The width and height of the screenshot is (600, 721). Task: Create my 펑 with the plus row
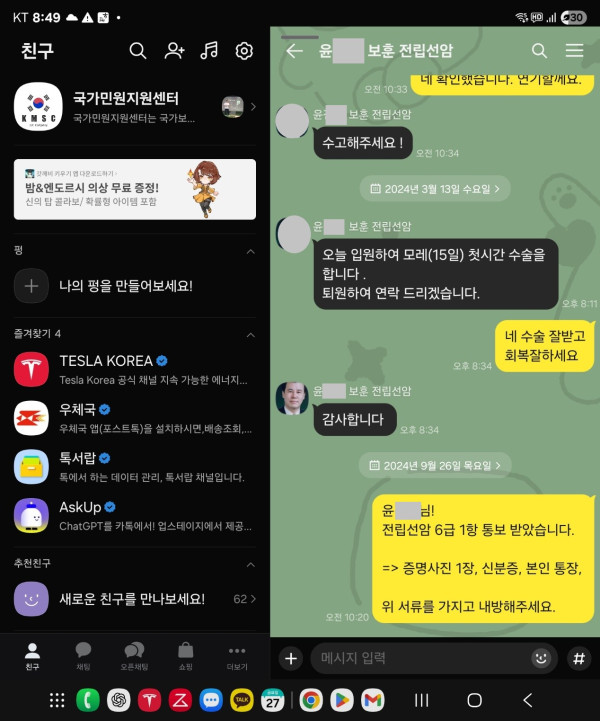(x=125, y=286)
